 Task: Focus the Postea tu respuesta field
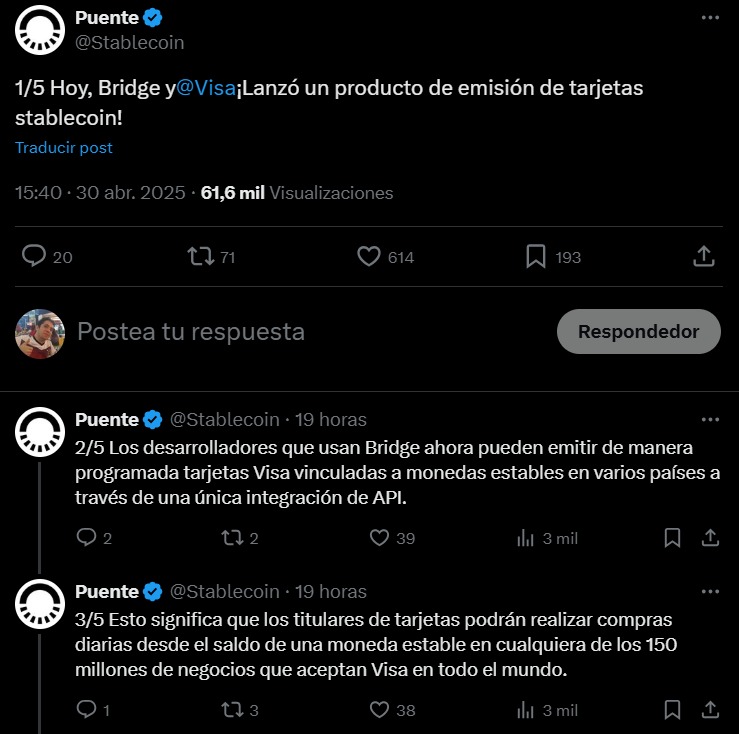(300, 331)
